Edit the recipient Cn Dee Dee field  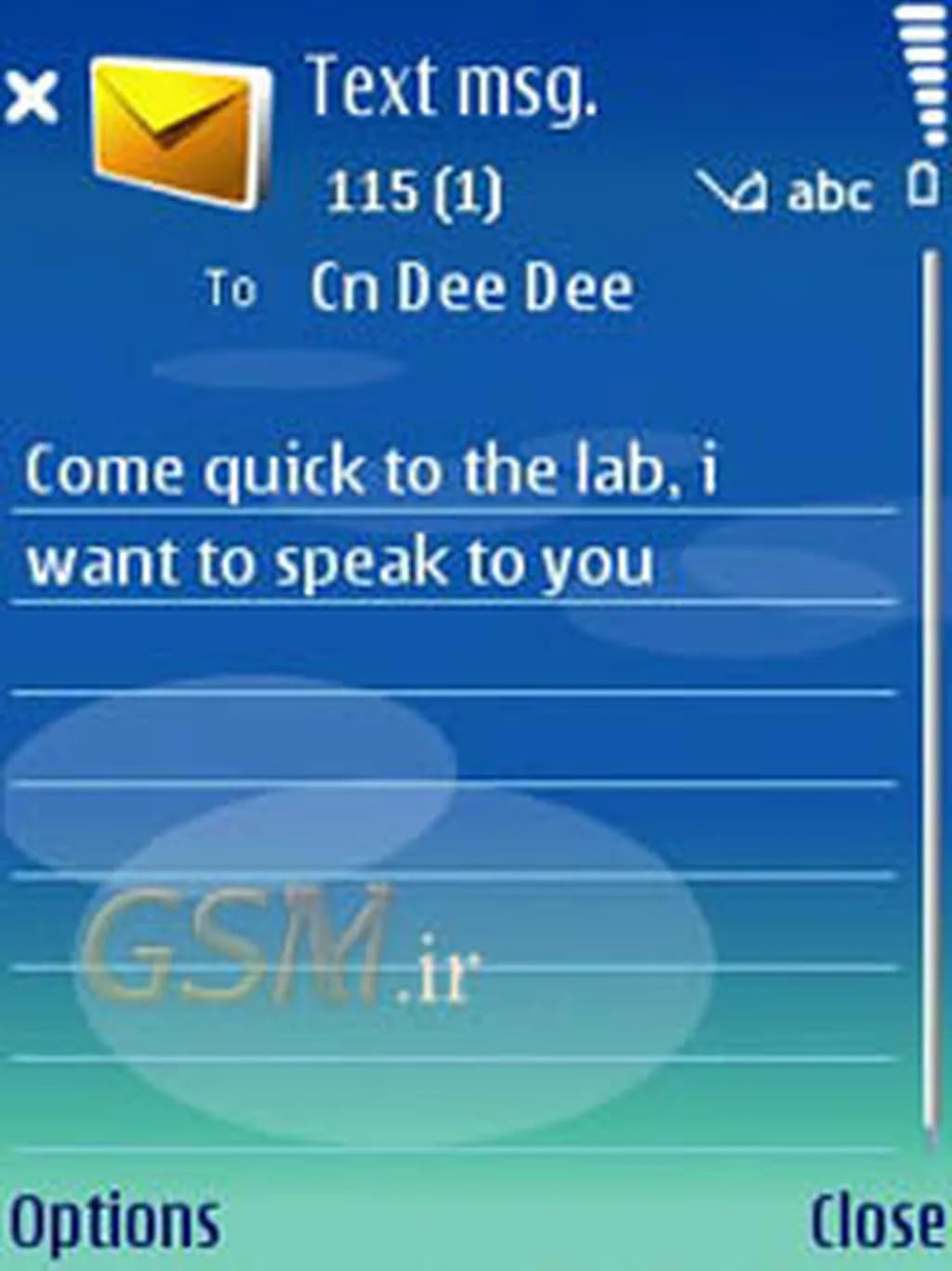471,287
